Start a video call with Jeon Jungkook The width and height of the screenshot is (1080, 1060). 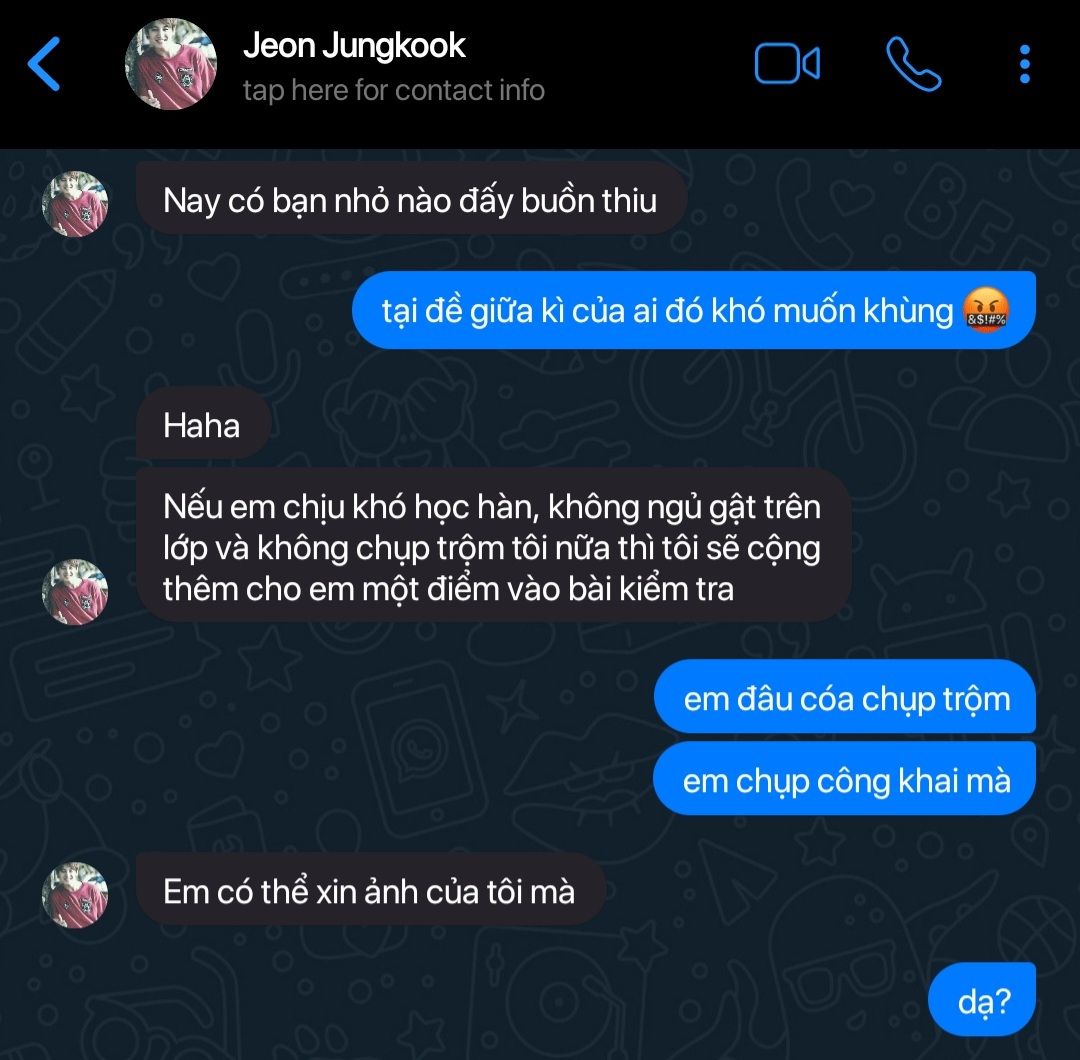point(787,65)
